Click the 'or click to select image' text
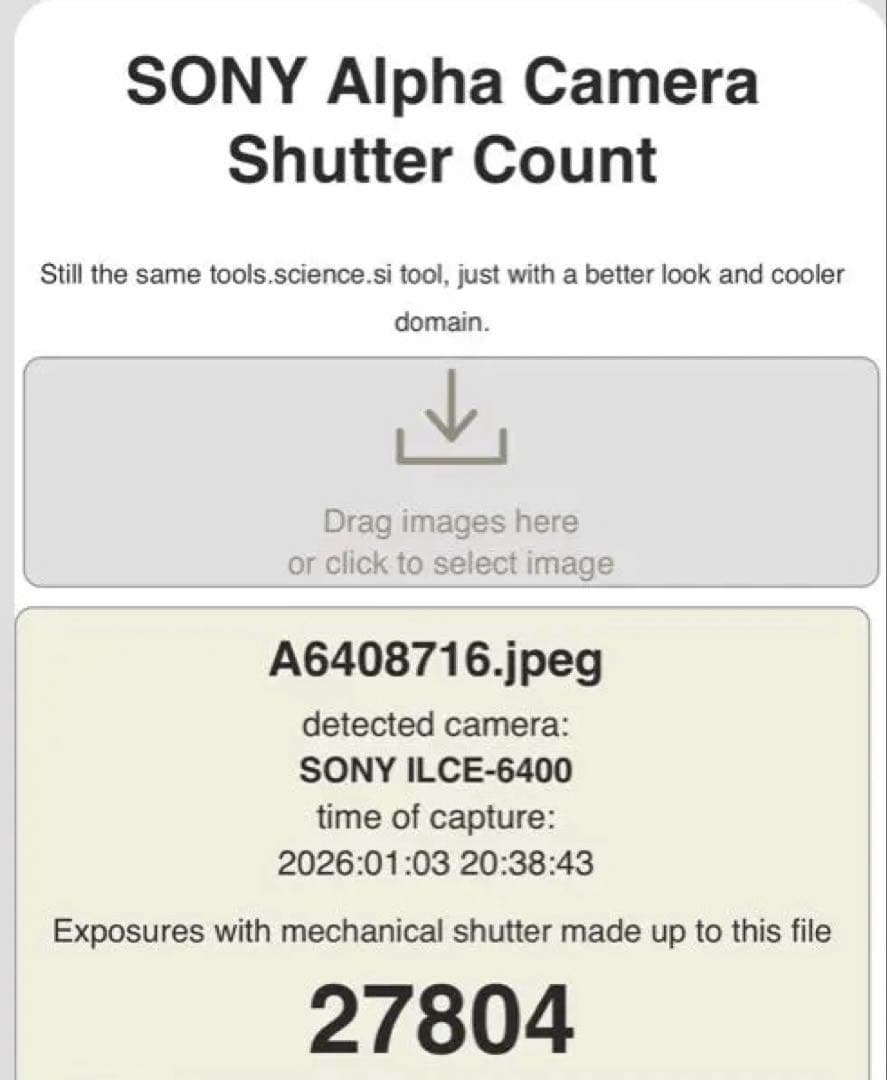This screenshot has width=887, height=1080. tap(447, 563)
